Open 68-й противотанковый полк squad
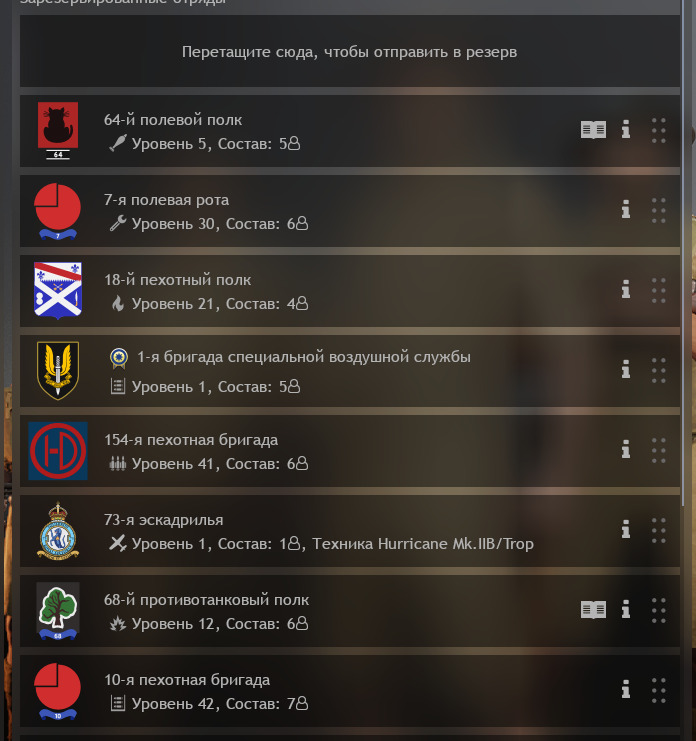Image resolution: width=696 pixels, height=741 pixels. [x=300, y=611]
